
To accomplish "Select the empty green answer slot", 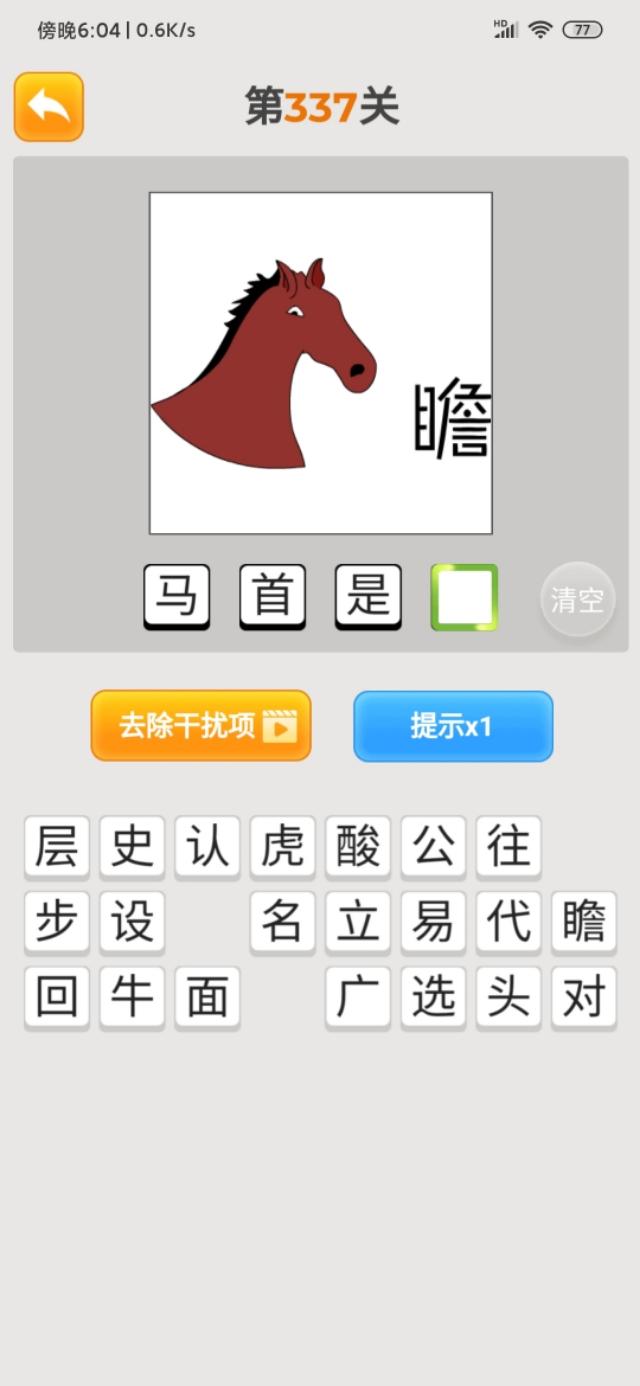I will point(464,597).
